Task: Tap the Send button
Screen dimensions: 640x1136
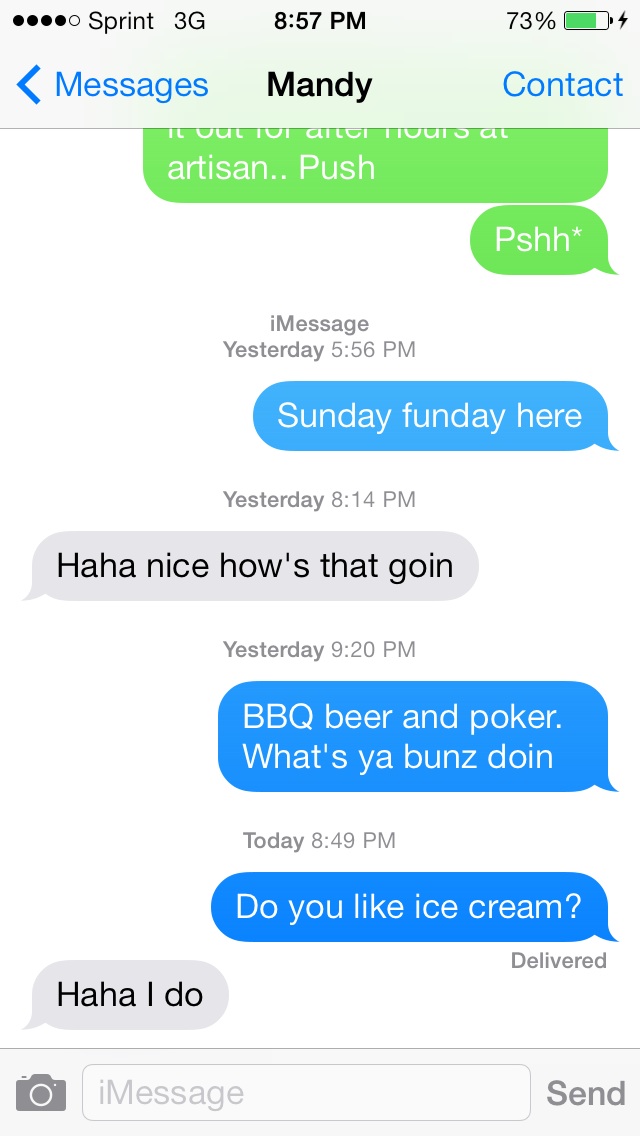Action: [x=585, y=1092]
